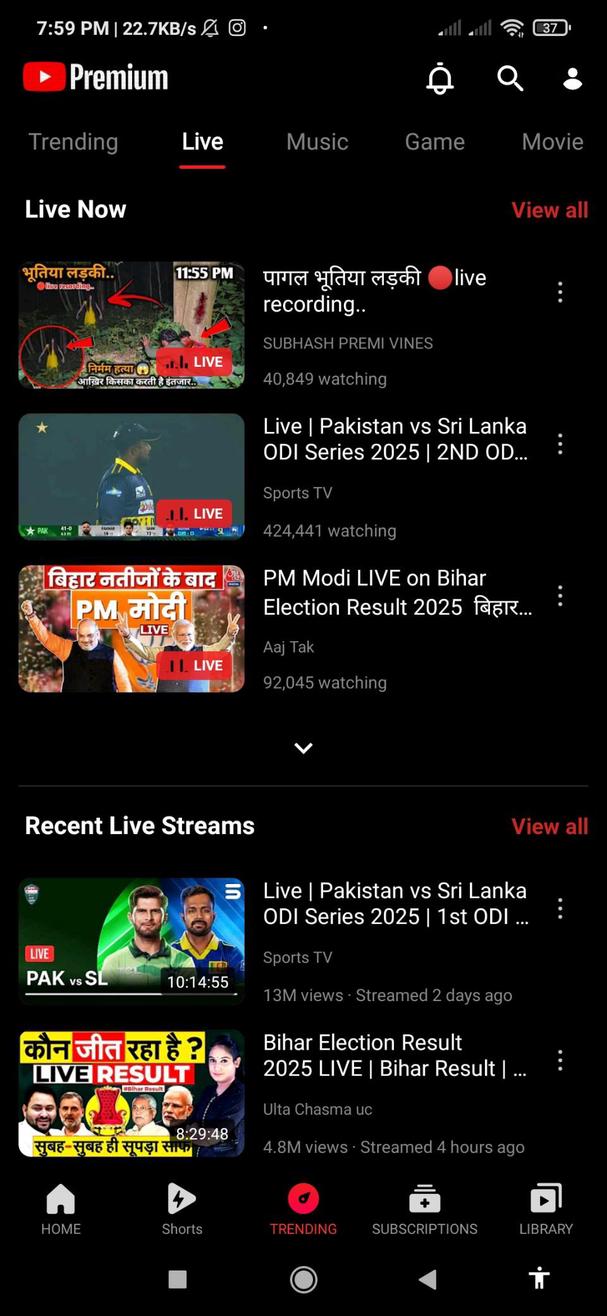
Task: Open the notifications bell
Action: (439, 79)
